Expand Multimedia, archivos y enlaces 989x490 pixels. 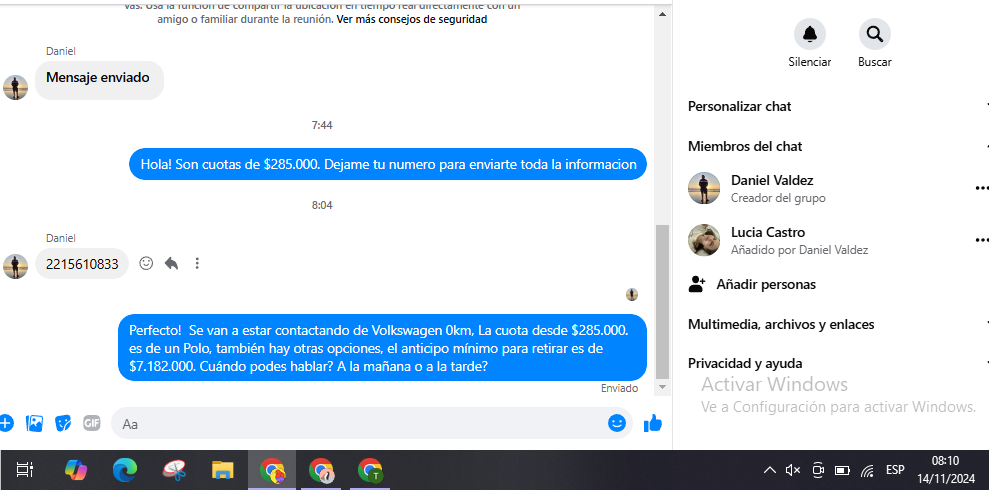point(781,324)
